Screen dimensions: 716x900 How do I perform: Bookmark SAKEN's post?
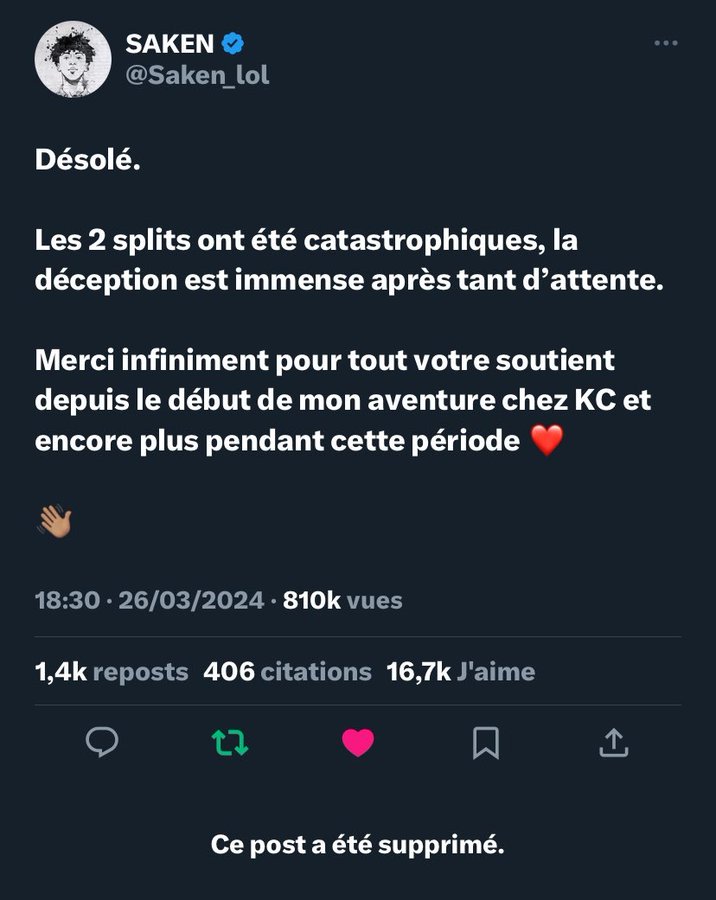pyautogui.click(x=486, y=741)
